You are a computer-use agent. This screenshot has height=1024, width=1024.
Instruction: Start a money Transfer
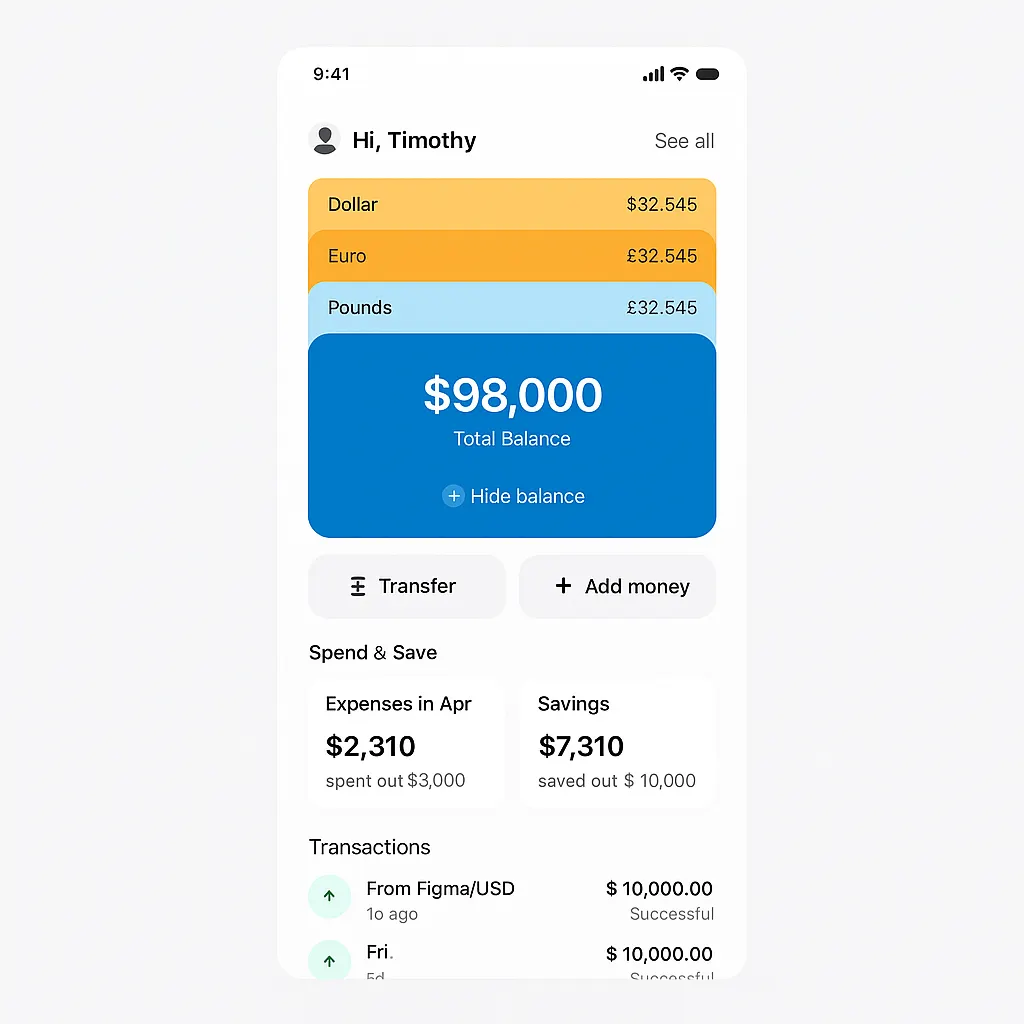point(407,586)
